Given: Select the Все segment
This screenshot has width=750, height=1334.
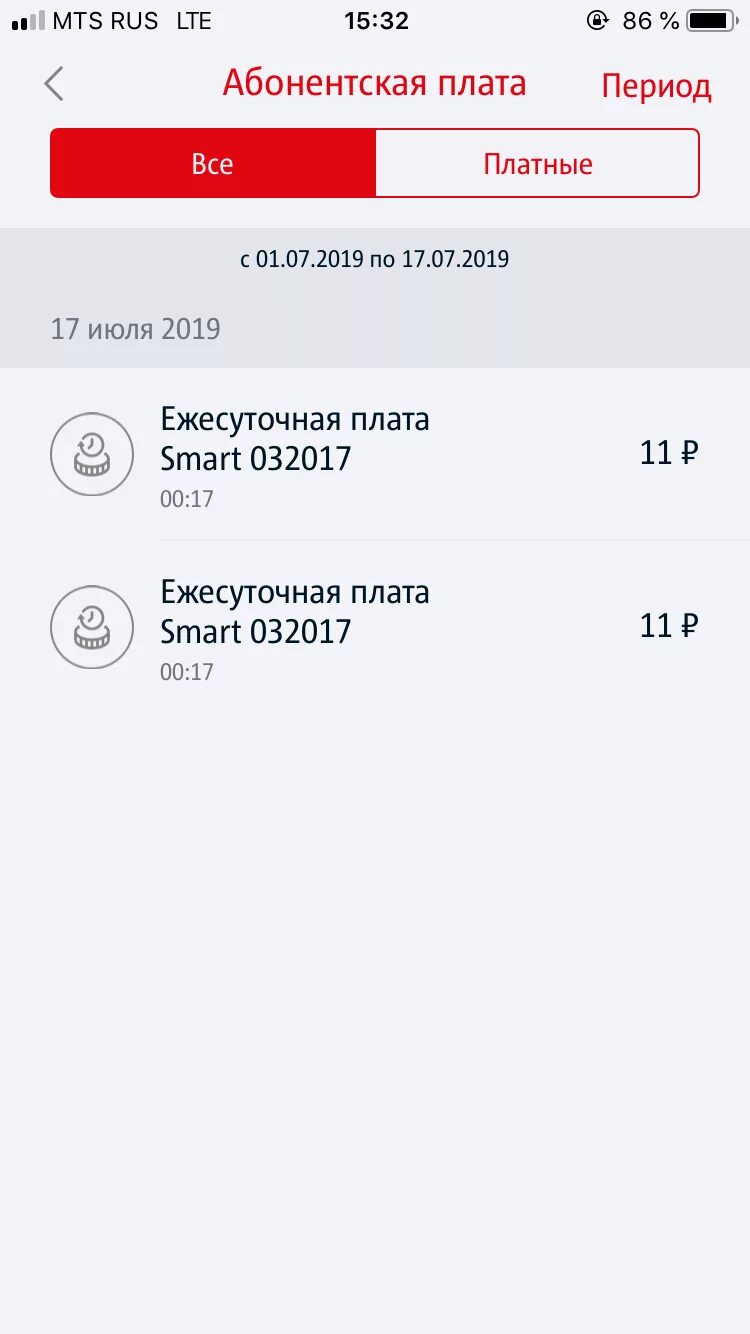Looking at the screenshot, I should [213, 163].
